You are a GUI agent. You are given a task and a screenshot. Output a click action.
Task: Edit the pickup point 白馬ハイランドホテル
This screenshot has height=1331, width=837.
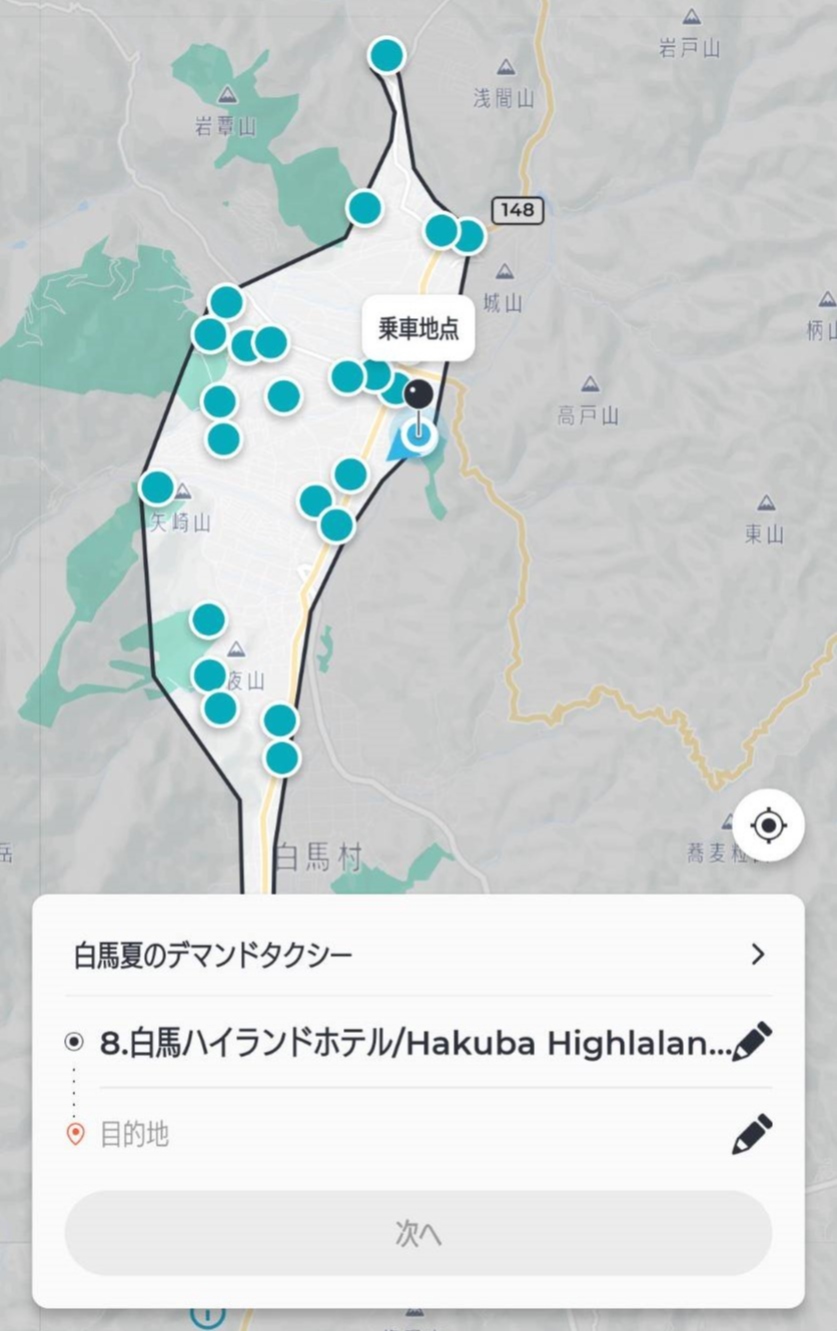tap(751, 1042)
